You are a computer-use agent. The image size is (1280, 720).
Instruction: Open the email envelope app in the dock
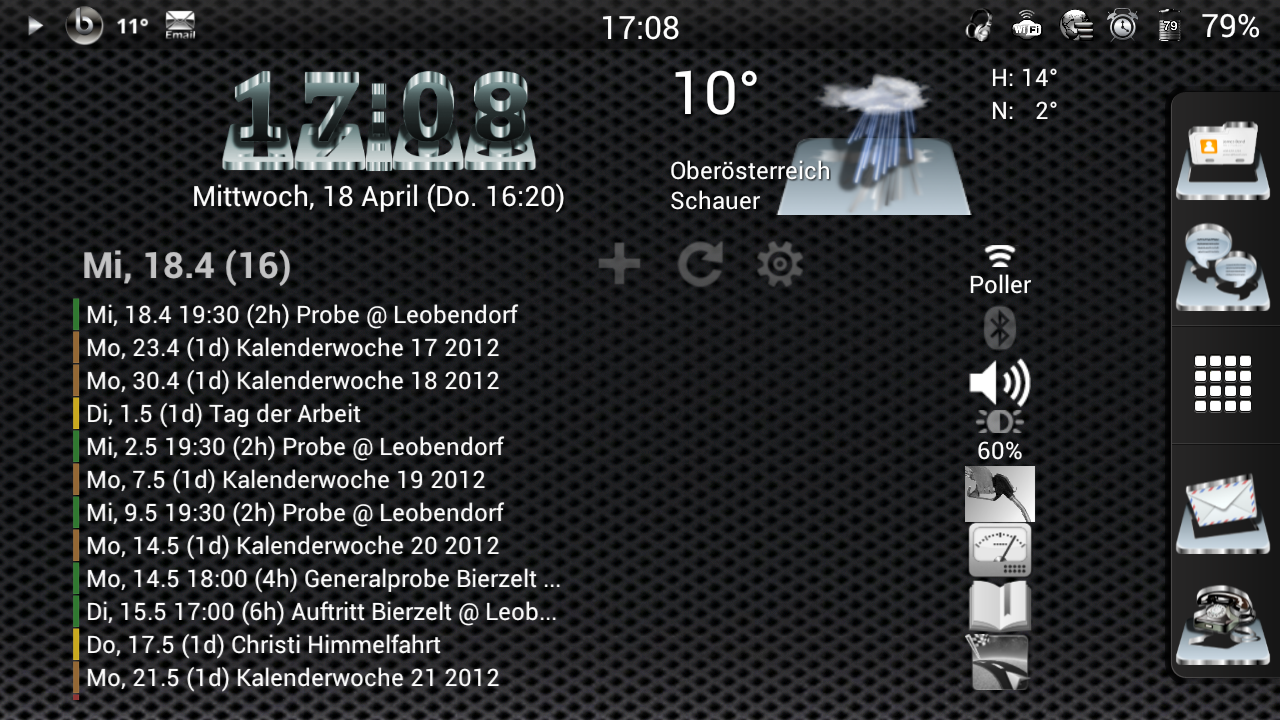1225,513
